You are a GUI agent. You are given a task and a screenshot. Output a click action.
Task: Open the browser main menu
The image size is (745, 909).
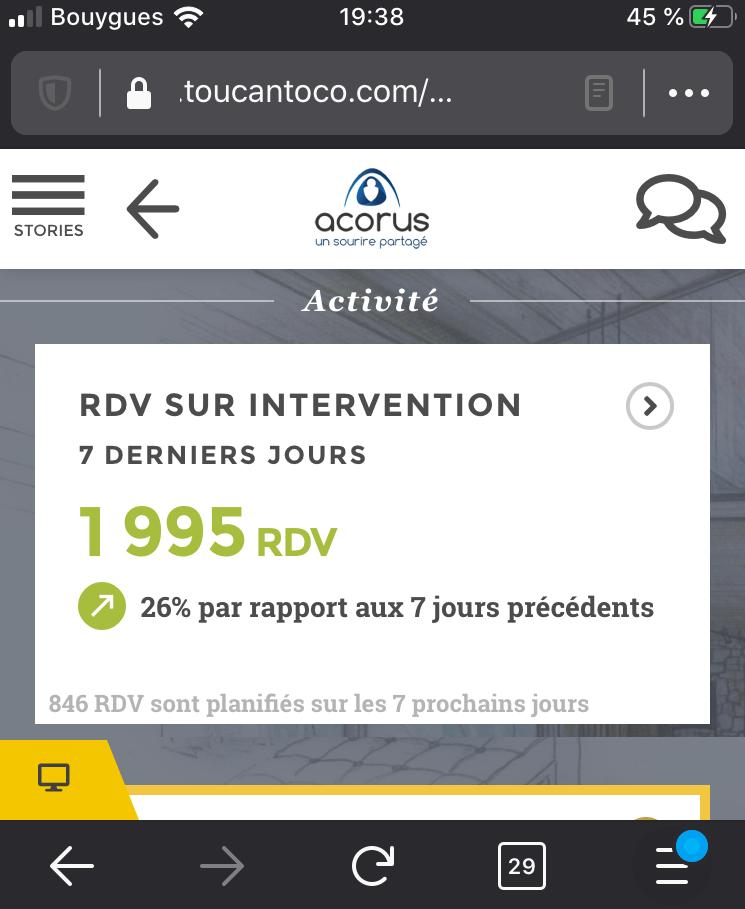[673, 866]
